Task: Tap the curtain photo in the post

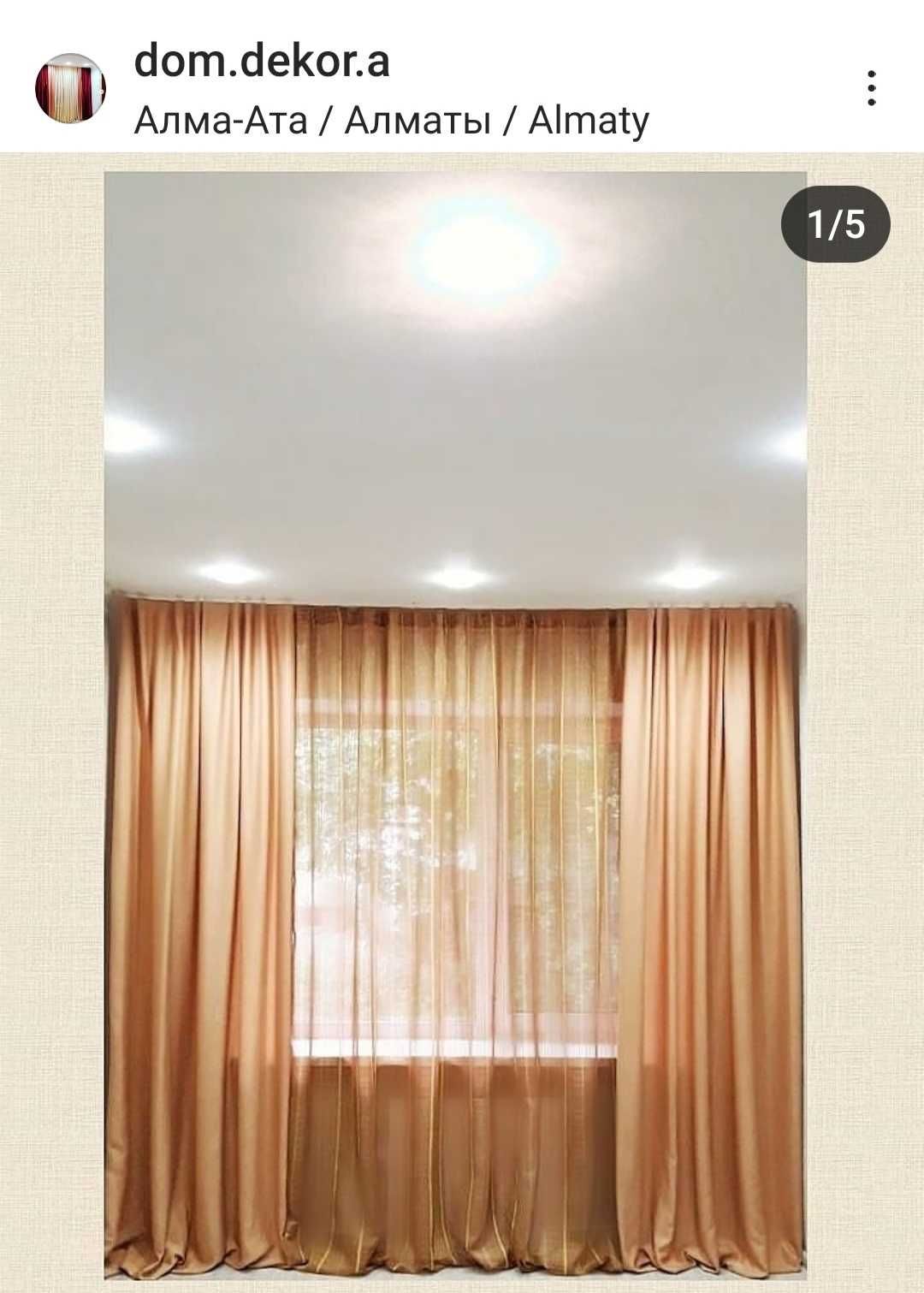Action: point(455,727)
